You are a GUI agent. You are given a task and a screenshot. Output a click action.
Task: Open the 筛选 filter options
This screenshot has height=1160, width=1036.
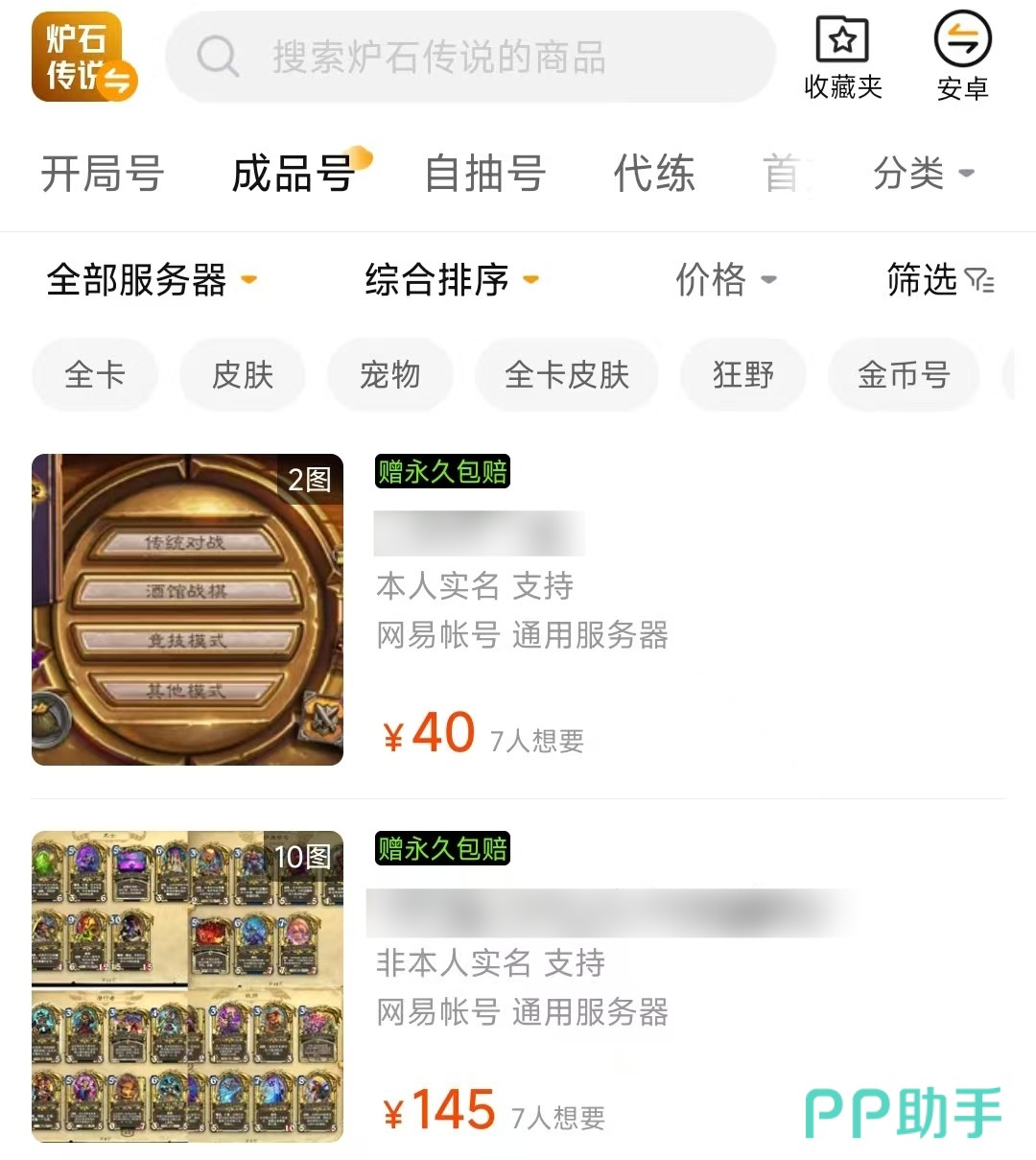pos(939,280)
